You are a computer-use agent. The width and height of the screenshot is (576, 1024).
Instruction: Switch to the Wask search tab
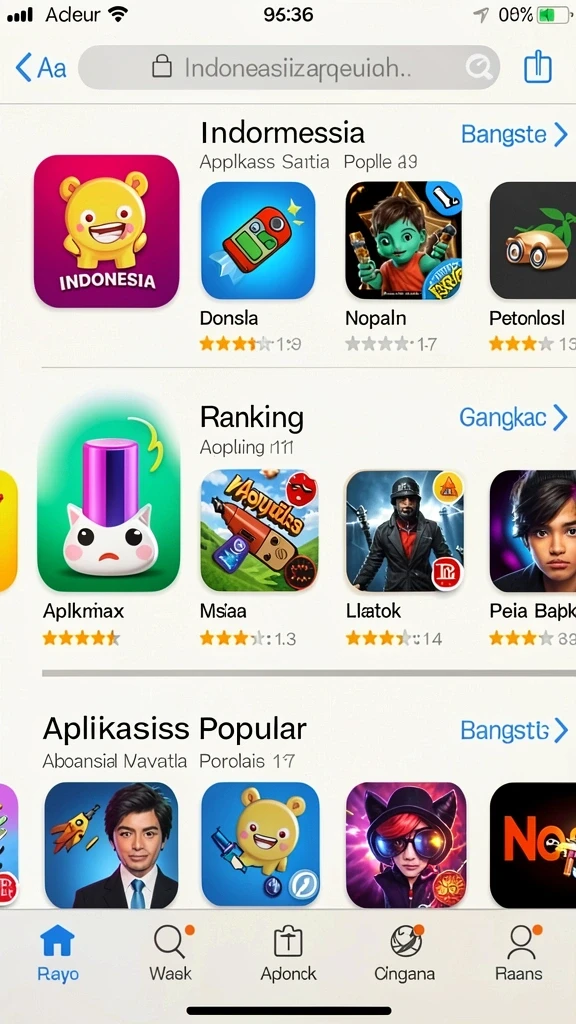(x=170, y=953)
